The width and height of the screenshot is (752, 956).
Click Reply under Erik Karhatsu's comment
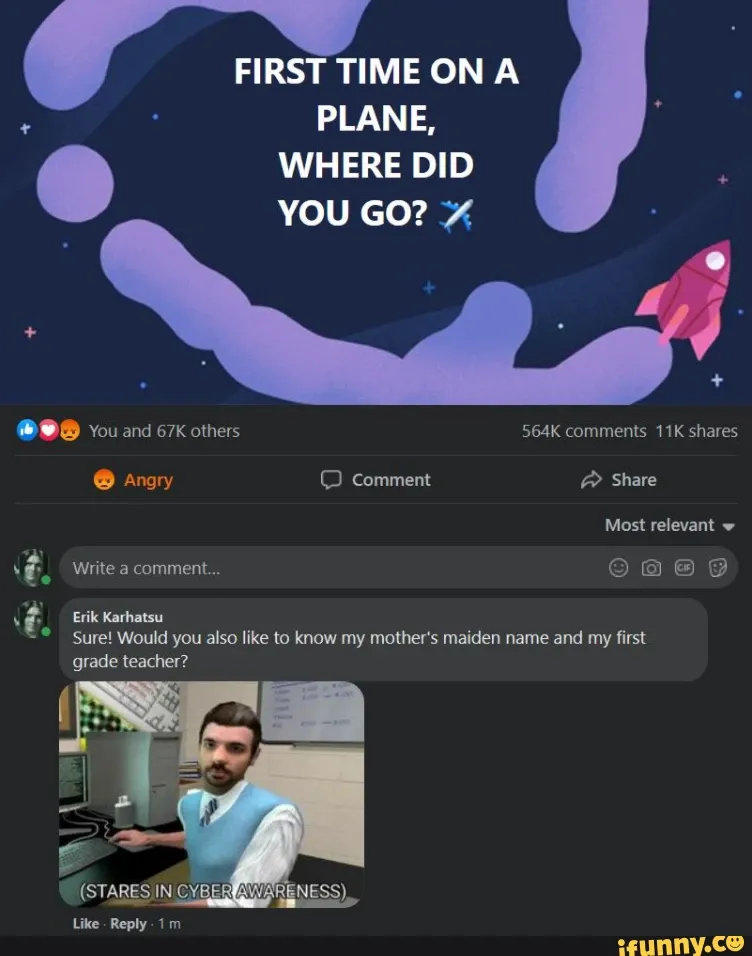point(128,924)
